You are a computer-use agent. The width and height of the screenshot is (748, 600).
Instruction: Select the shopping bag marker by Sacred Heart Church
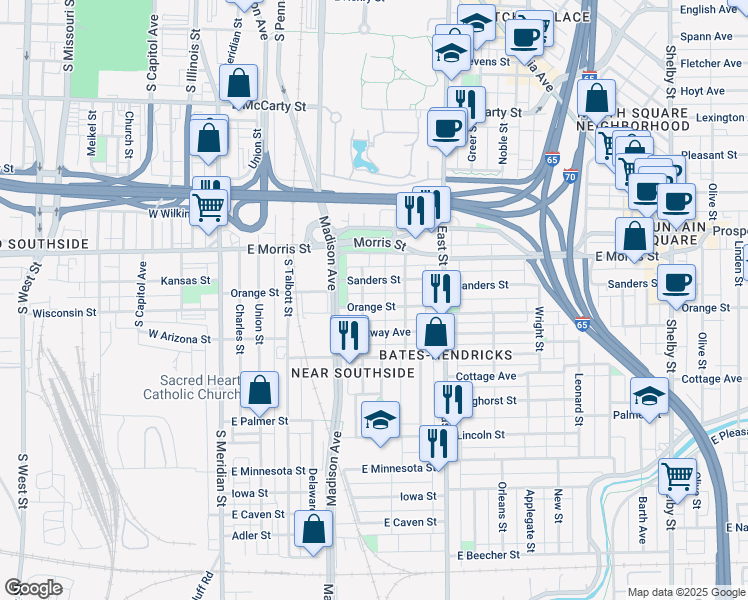tap(259, 392)
